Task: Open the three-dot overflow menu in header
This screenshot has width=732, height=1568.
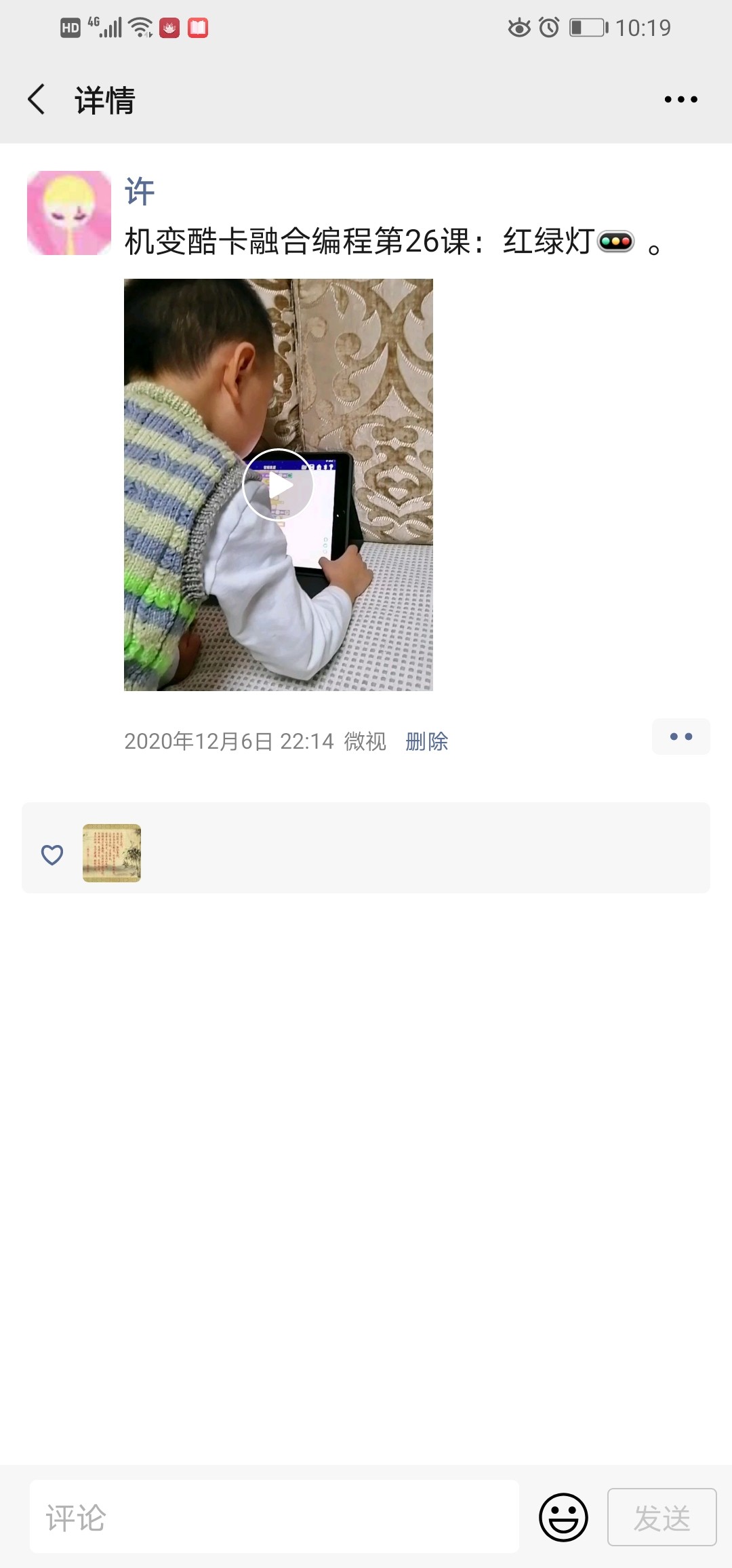Action: click(680, 100)
